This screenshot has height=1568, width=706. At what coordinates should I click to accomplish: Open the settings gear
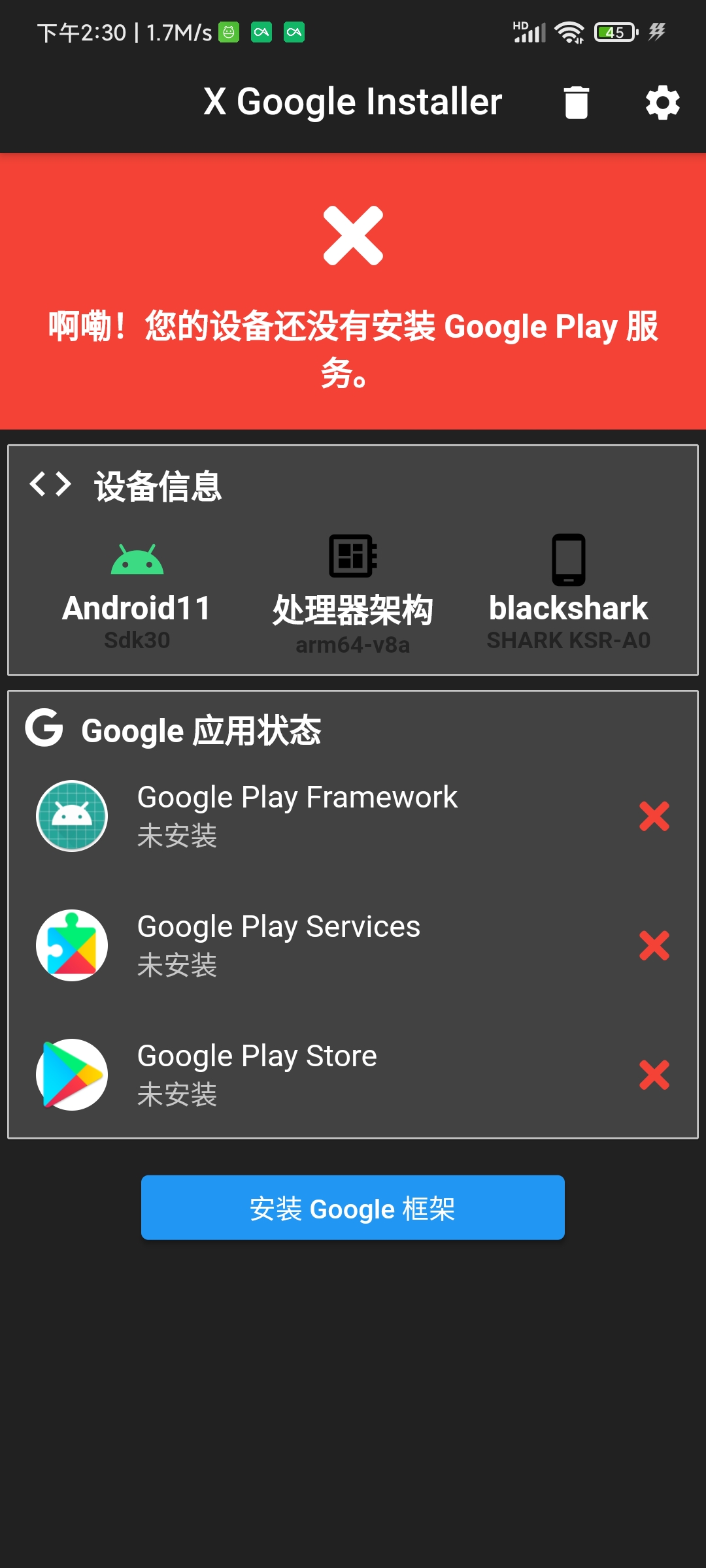662,103
